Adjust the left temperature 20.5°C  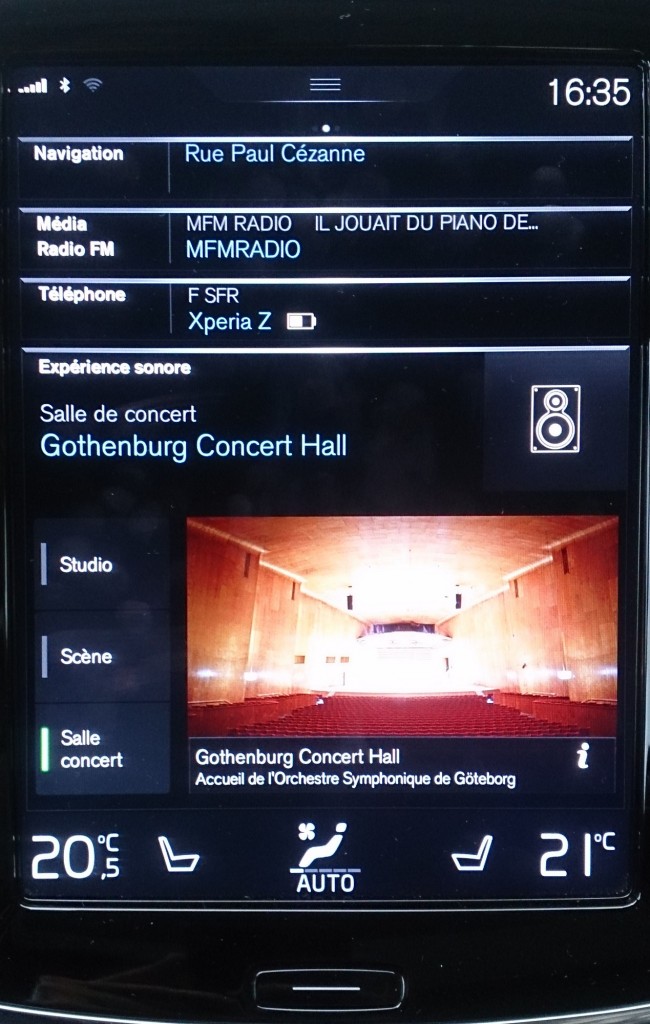[77, 857]
